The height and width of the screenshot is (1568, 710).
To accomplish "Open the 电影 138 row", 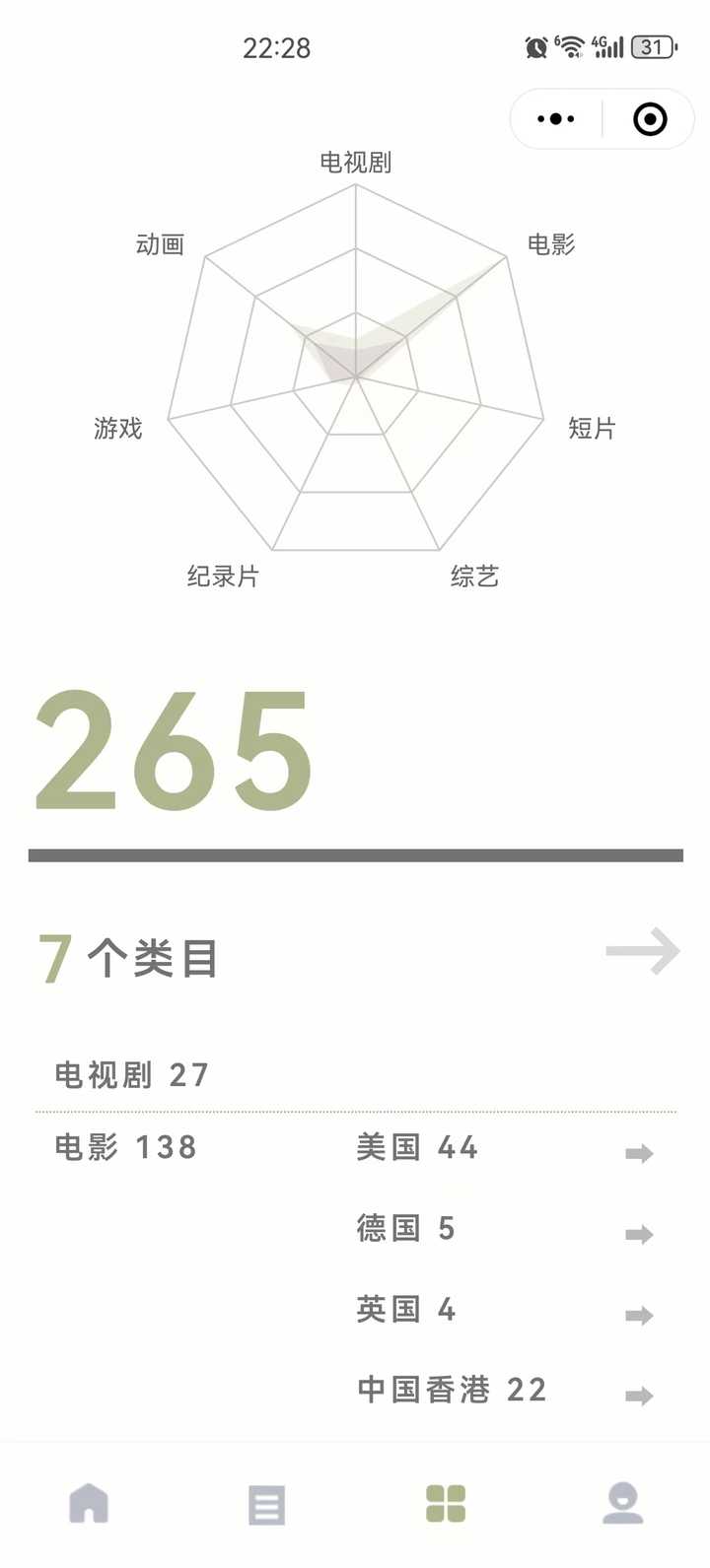I will coord(126,1147).
